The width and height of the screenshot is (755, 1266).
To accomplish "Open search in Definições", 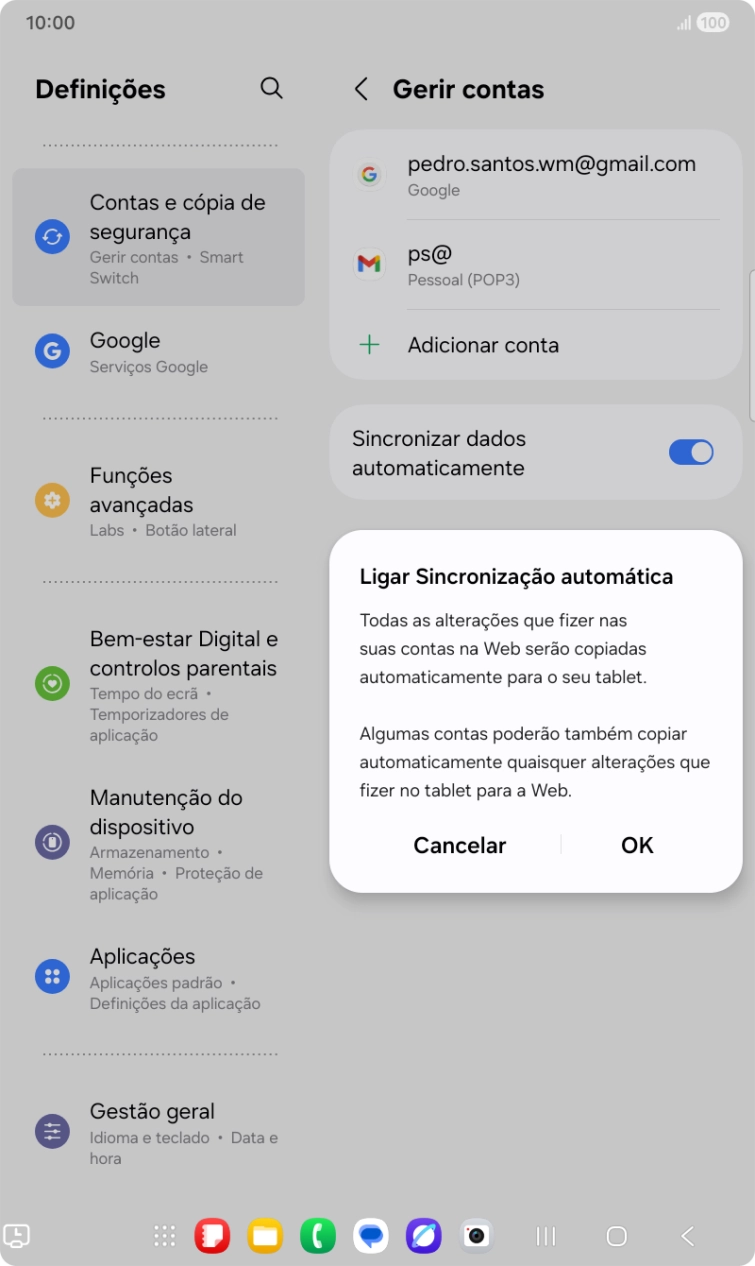I will (271, 88).
